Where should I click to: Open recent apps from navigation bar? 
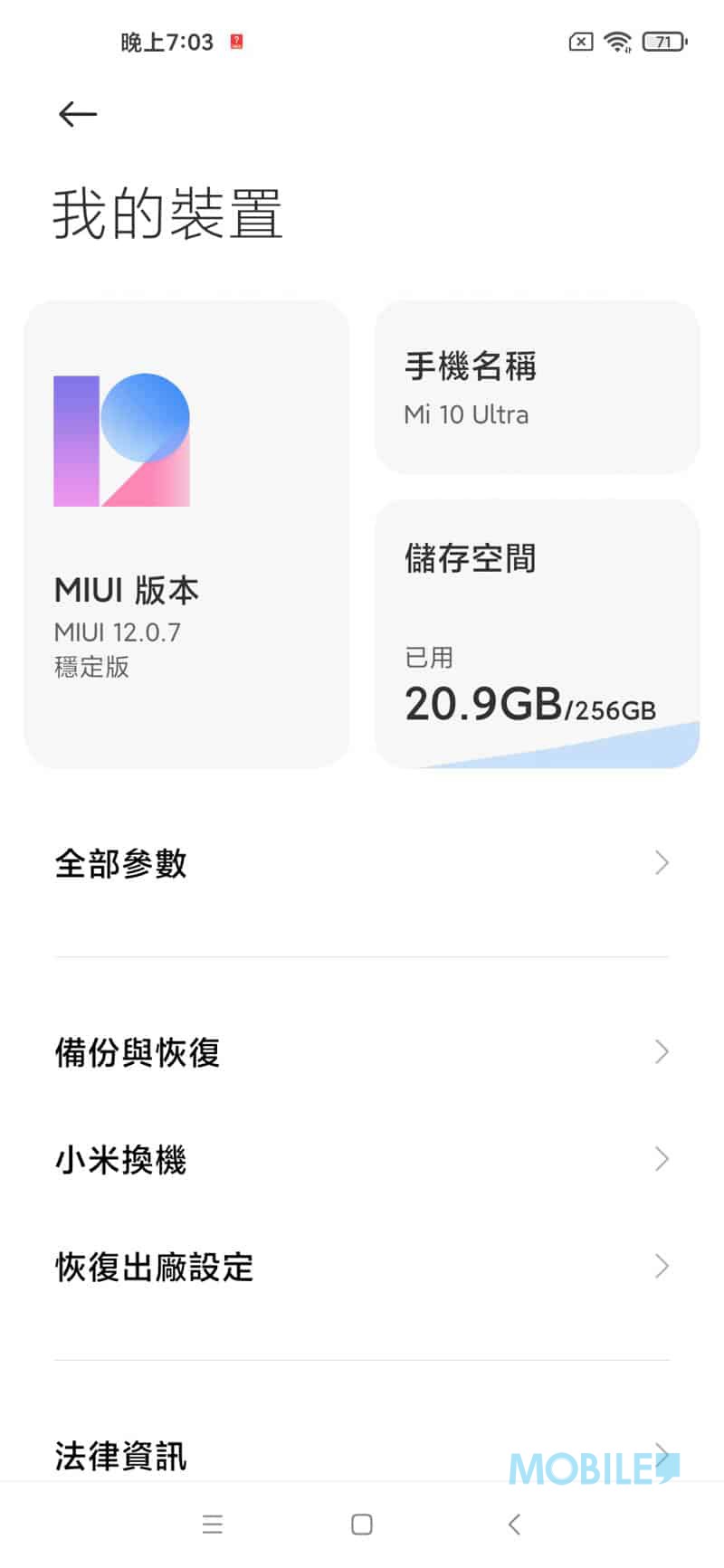pyautogui.click(x=213, y=1525)
